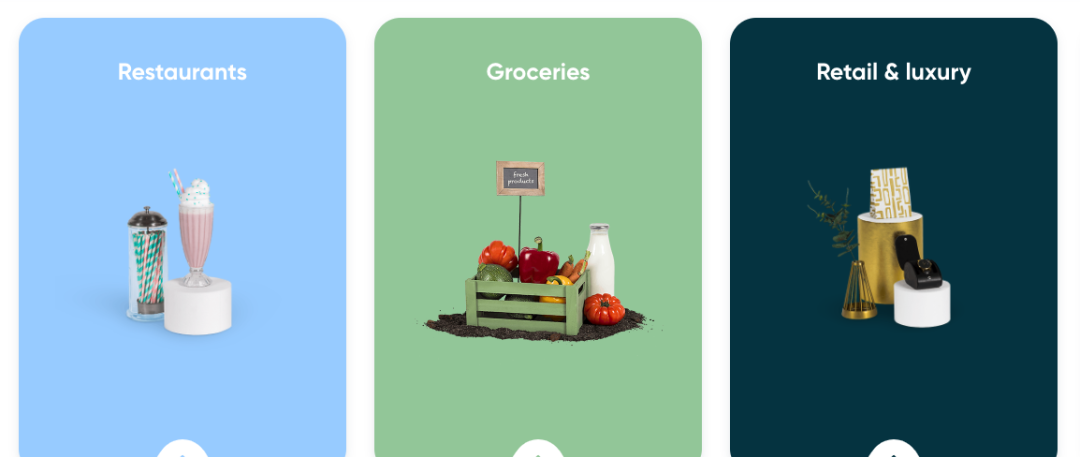Tap the round button under Retail & luxury
Screen dimensions: 1080x457
[x=893, y=450]
